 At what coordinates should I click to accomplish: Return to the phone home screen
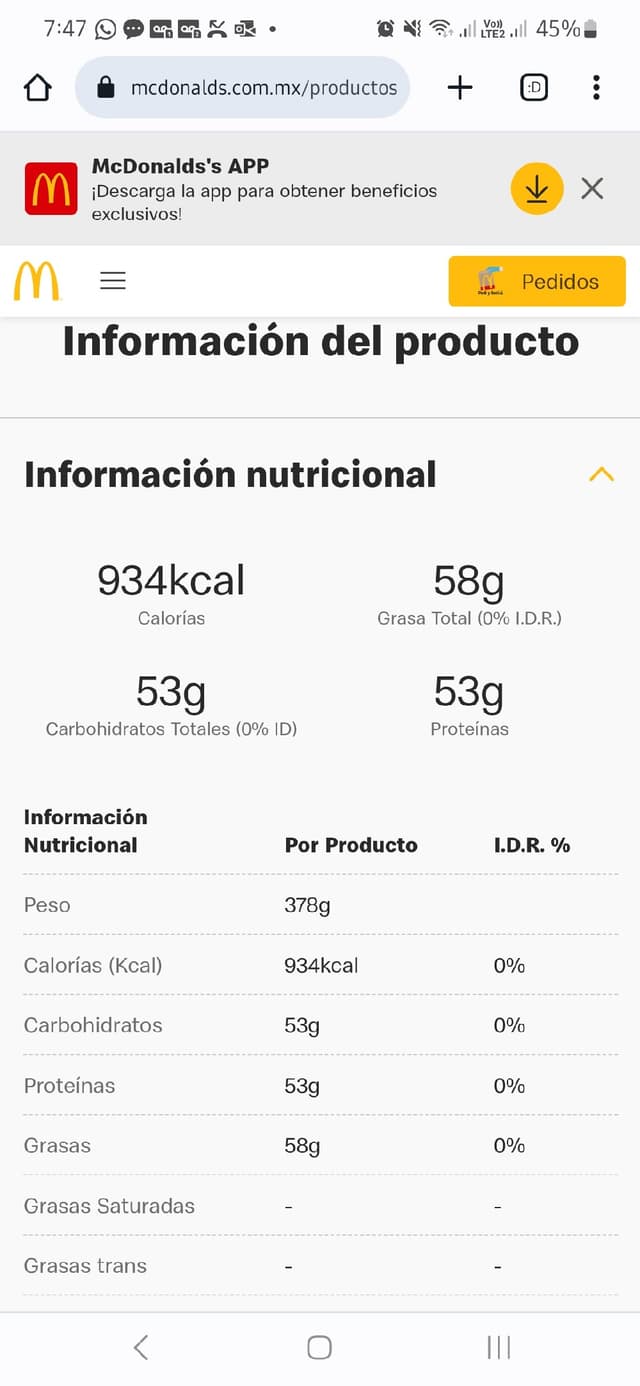[x=319, y=1347]
